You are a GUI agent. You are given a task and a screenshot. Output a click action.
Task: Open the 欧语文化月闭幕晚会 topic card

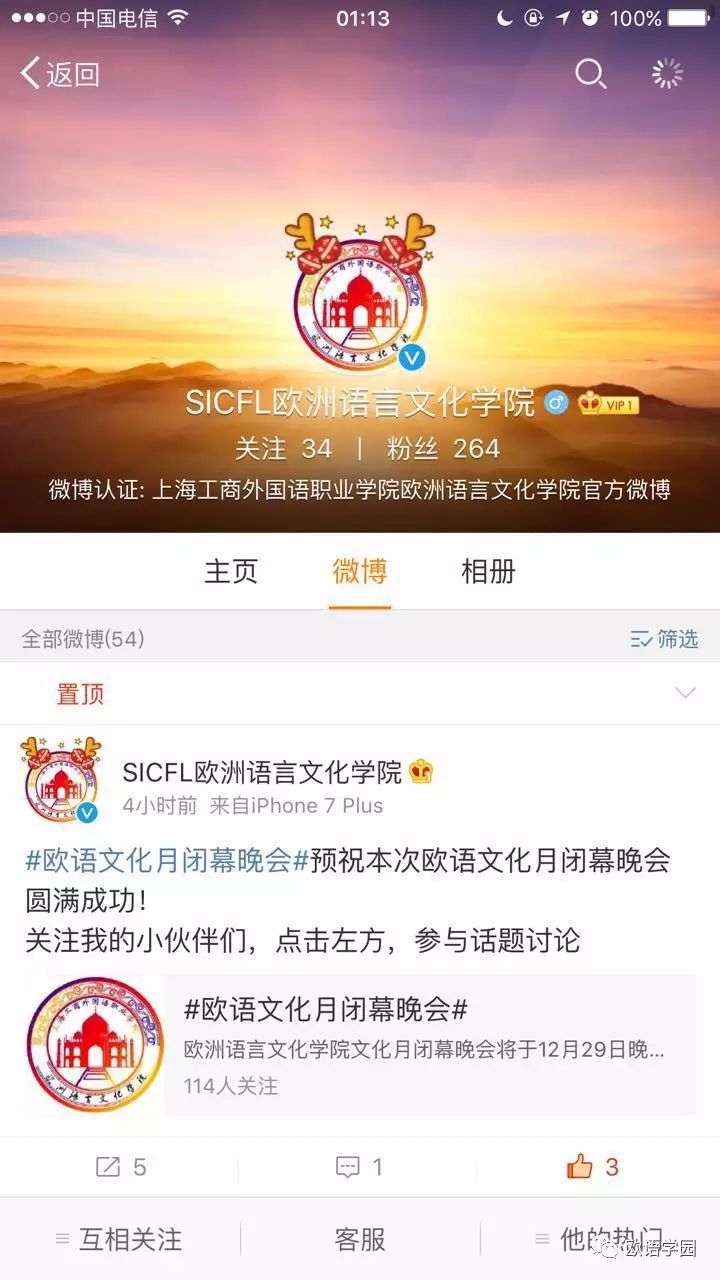[x=430, y=1045]
